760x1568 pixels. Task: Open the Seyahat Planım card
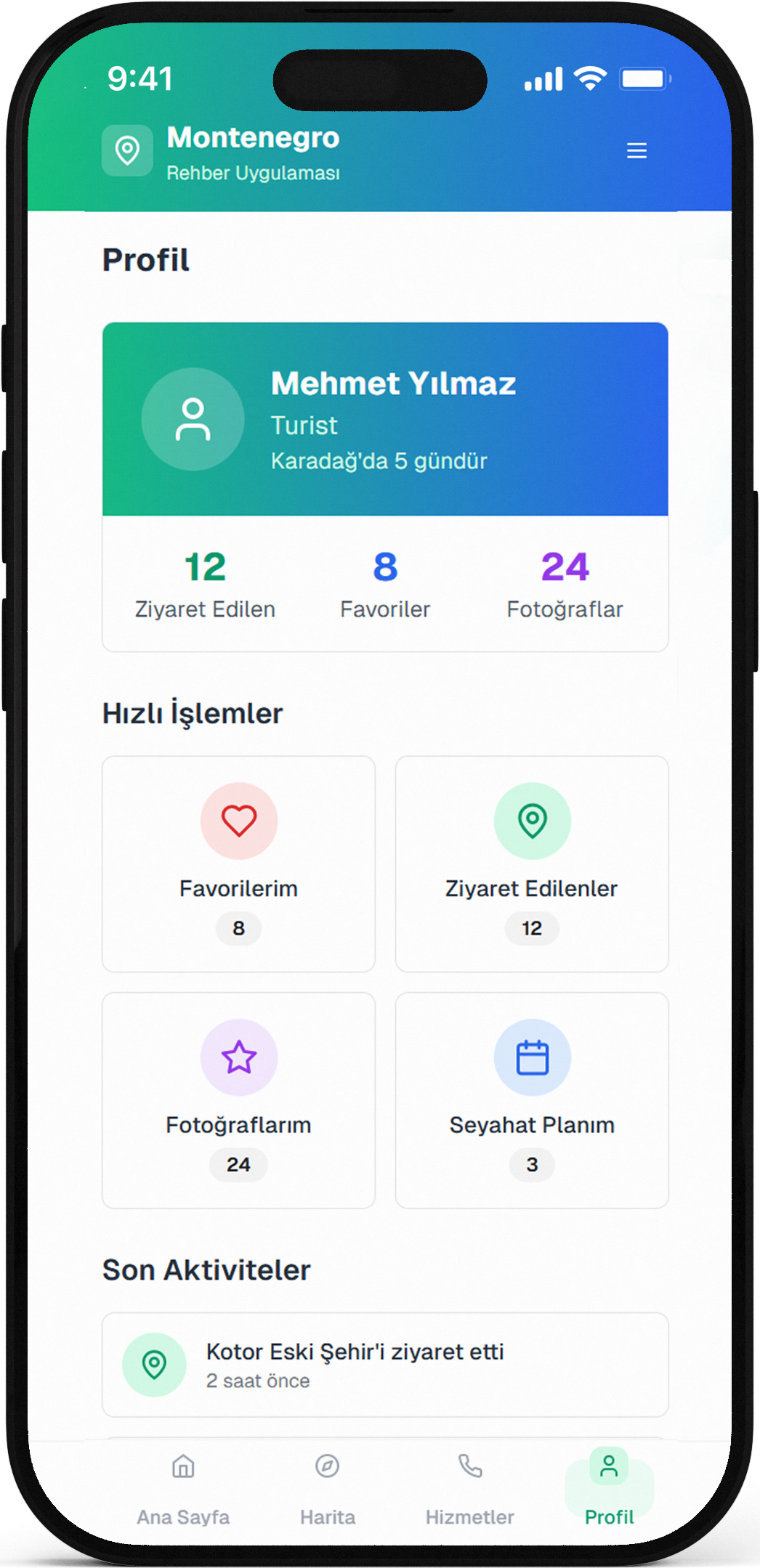(531, 1100)
